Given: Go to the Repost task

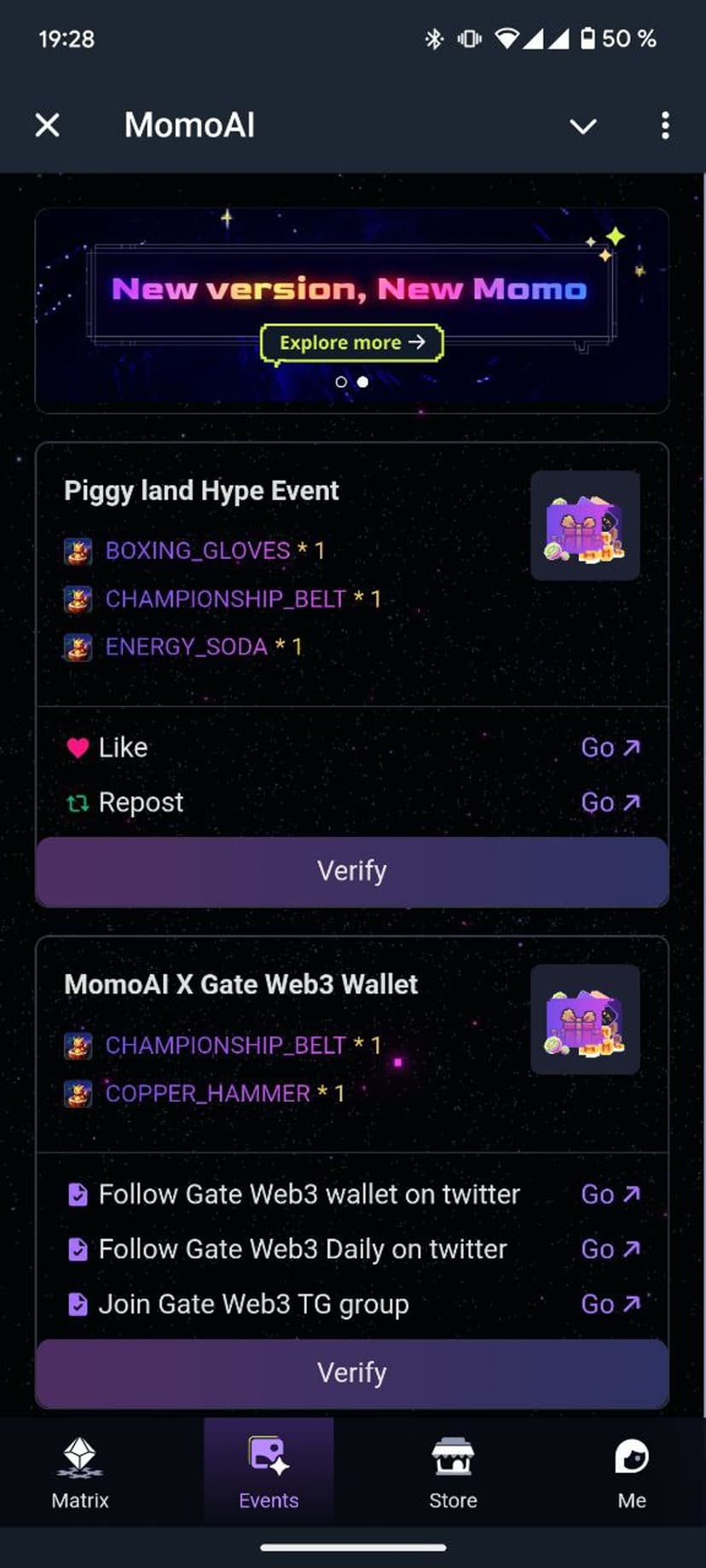Looking at the screenshot, I should point(610,802).
